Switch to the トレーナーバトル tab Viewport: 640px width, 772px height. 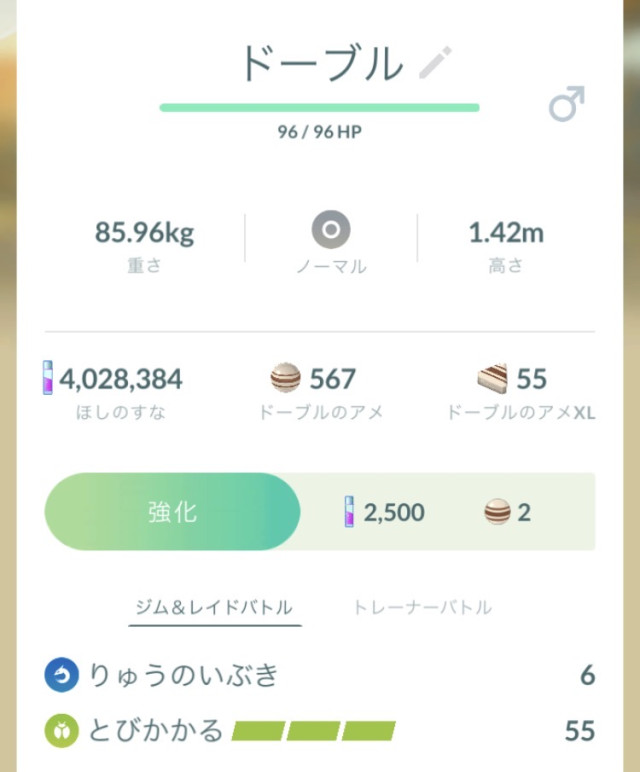[x=422, y=607]
